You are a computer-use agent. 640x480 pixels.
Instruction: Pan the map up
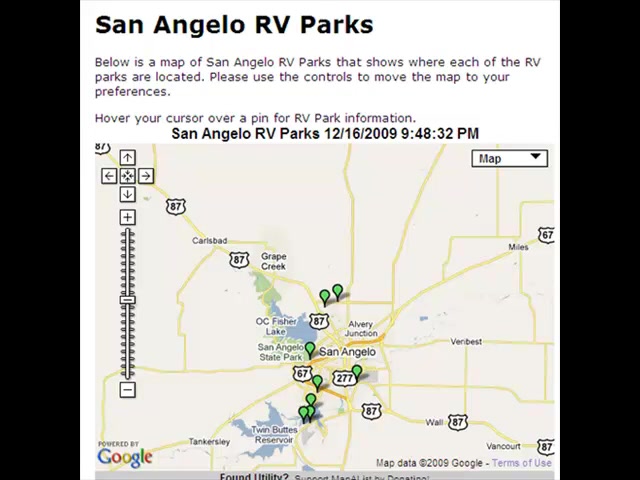(x=127, y=158)
